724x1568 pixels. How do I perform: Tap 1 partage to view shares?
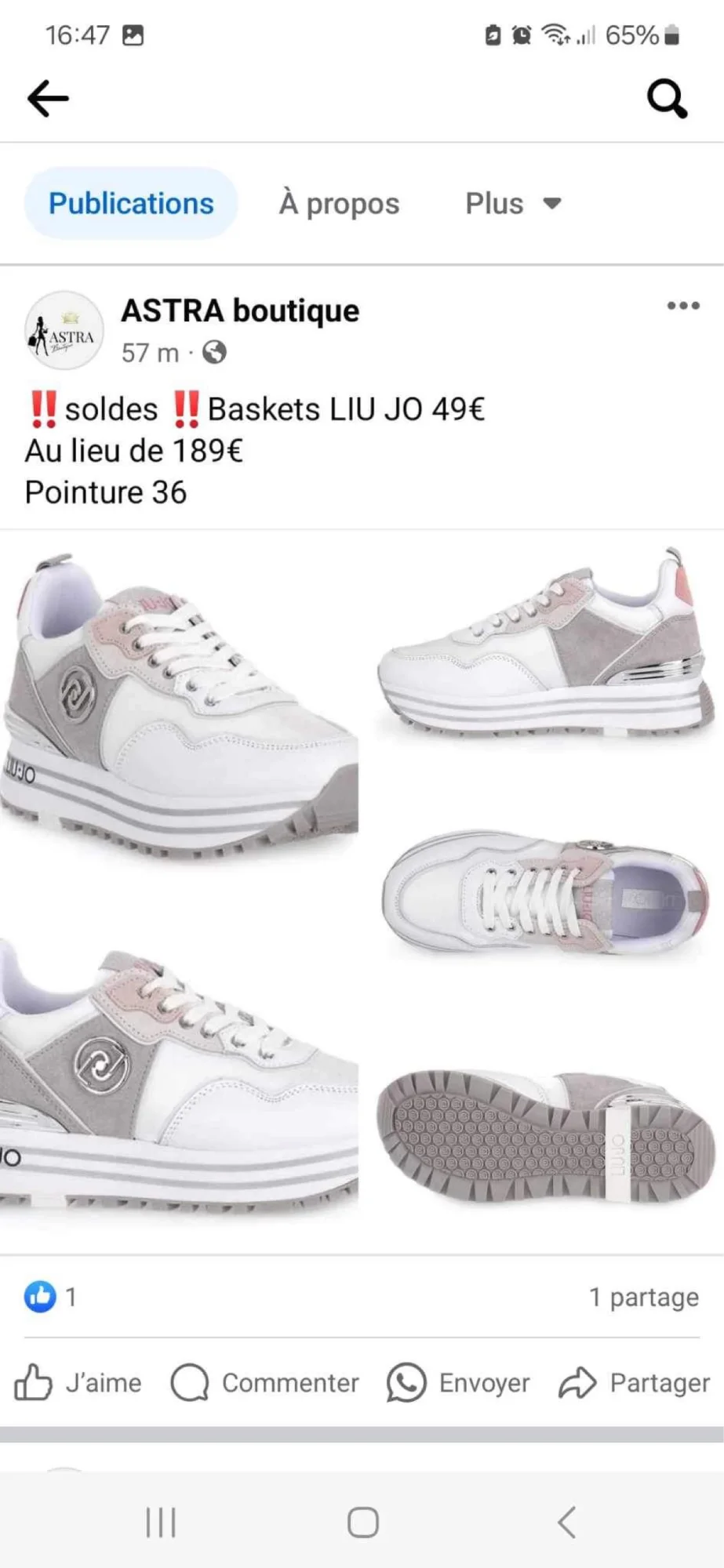642,1297
